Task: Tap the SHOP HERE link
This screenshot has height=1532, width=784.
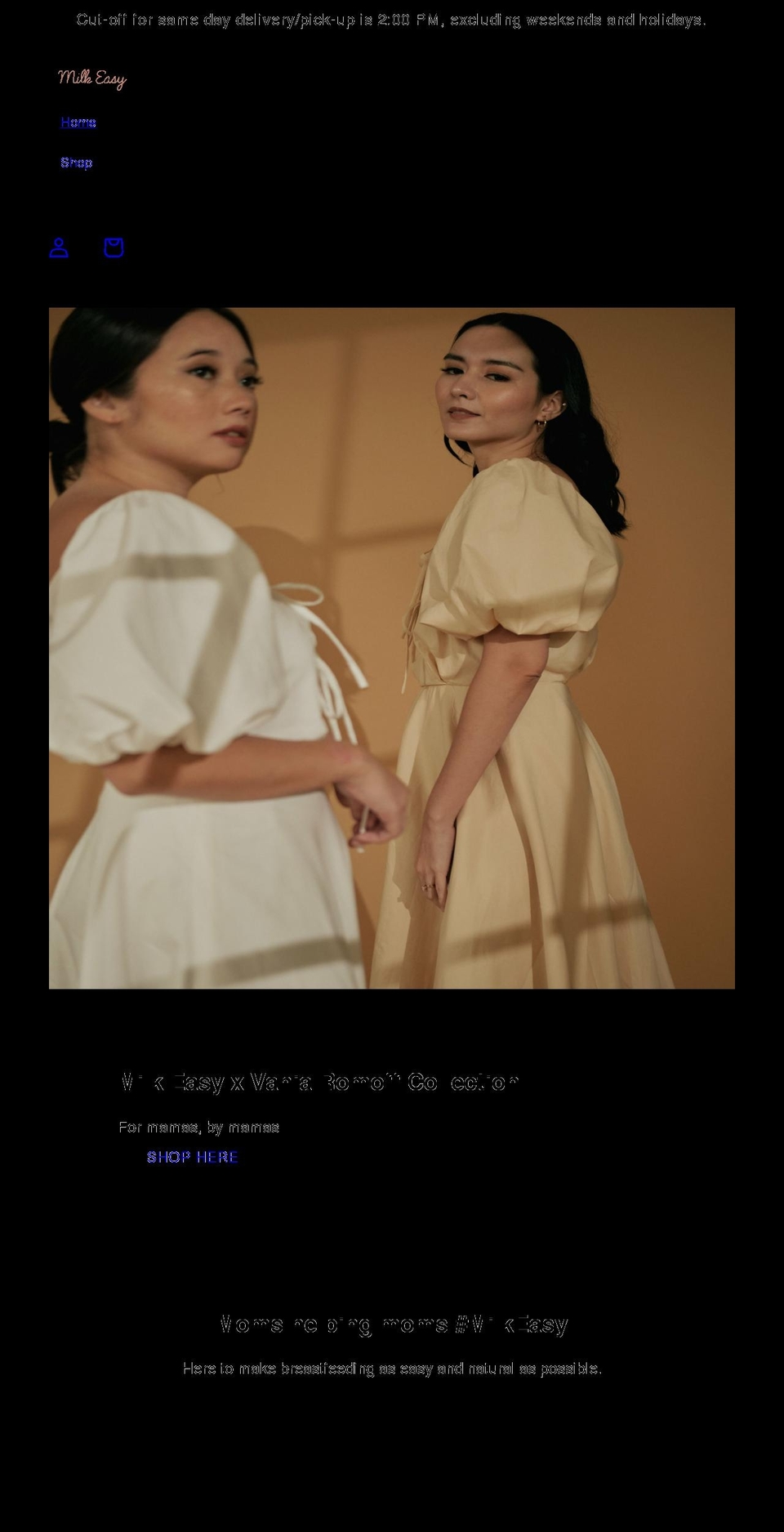Action: [x=193, y=1157]
